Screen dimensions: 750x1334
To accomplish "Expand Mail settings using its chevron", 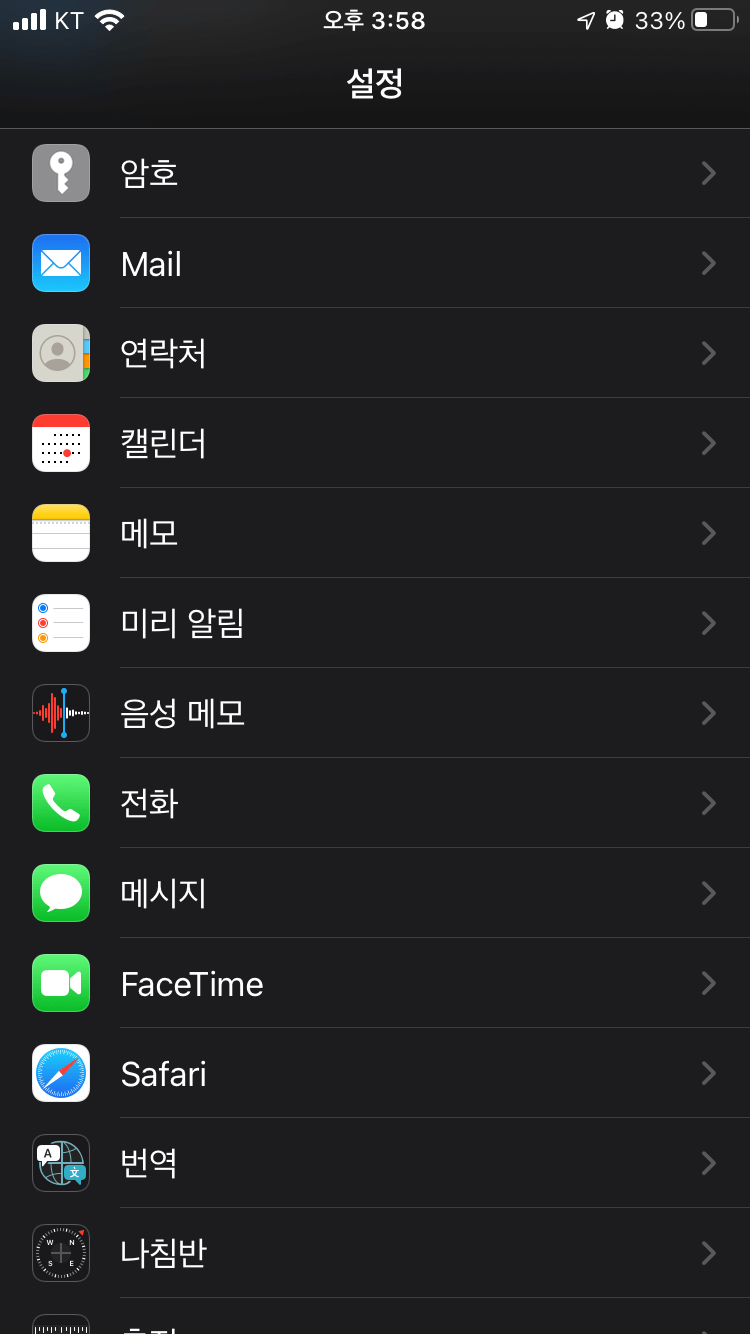I will tap(708, 263).
